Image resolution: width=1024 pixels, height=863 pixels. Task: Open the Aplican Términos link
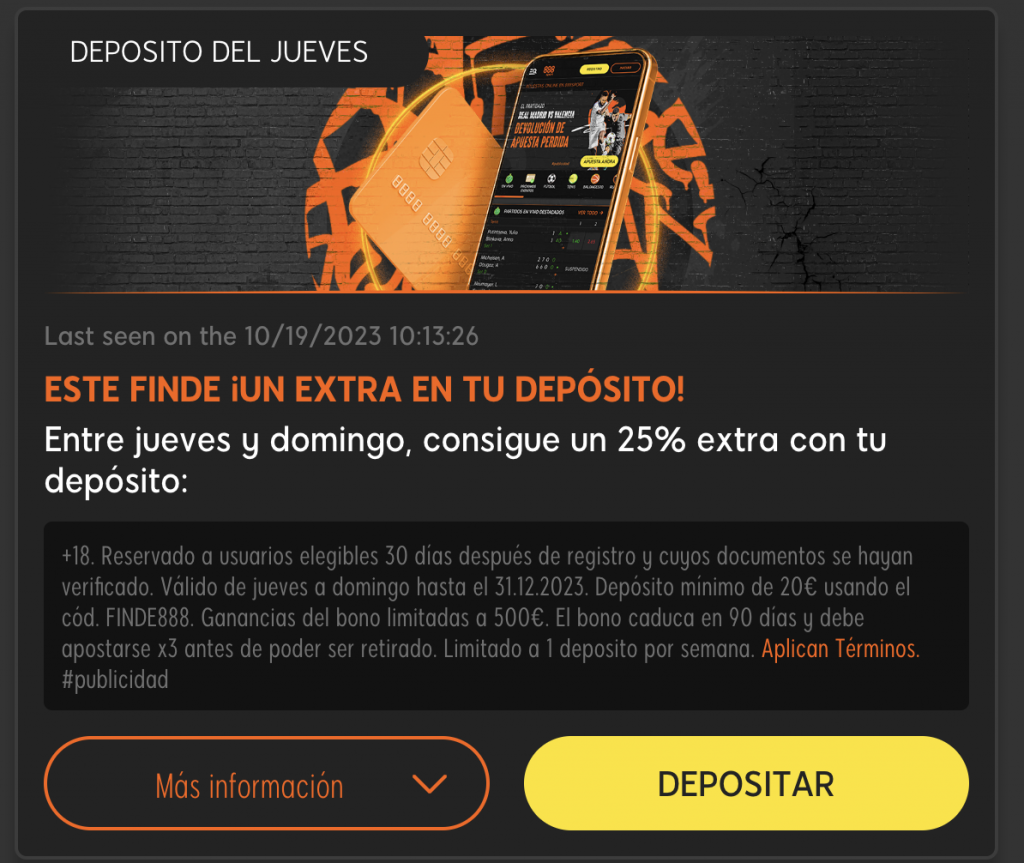point(840,649)
